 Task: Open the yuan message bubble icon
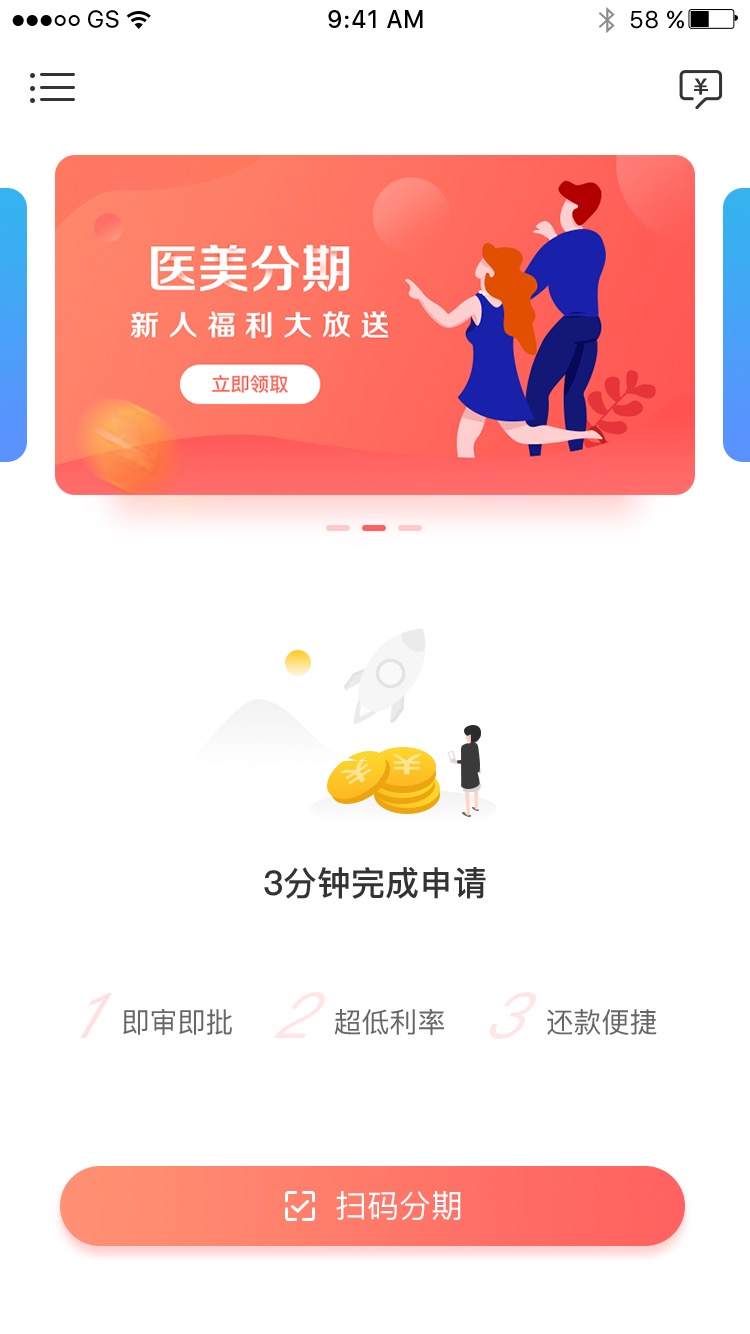click(700, 89)
